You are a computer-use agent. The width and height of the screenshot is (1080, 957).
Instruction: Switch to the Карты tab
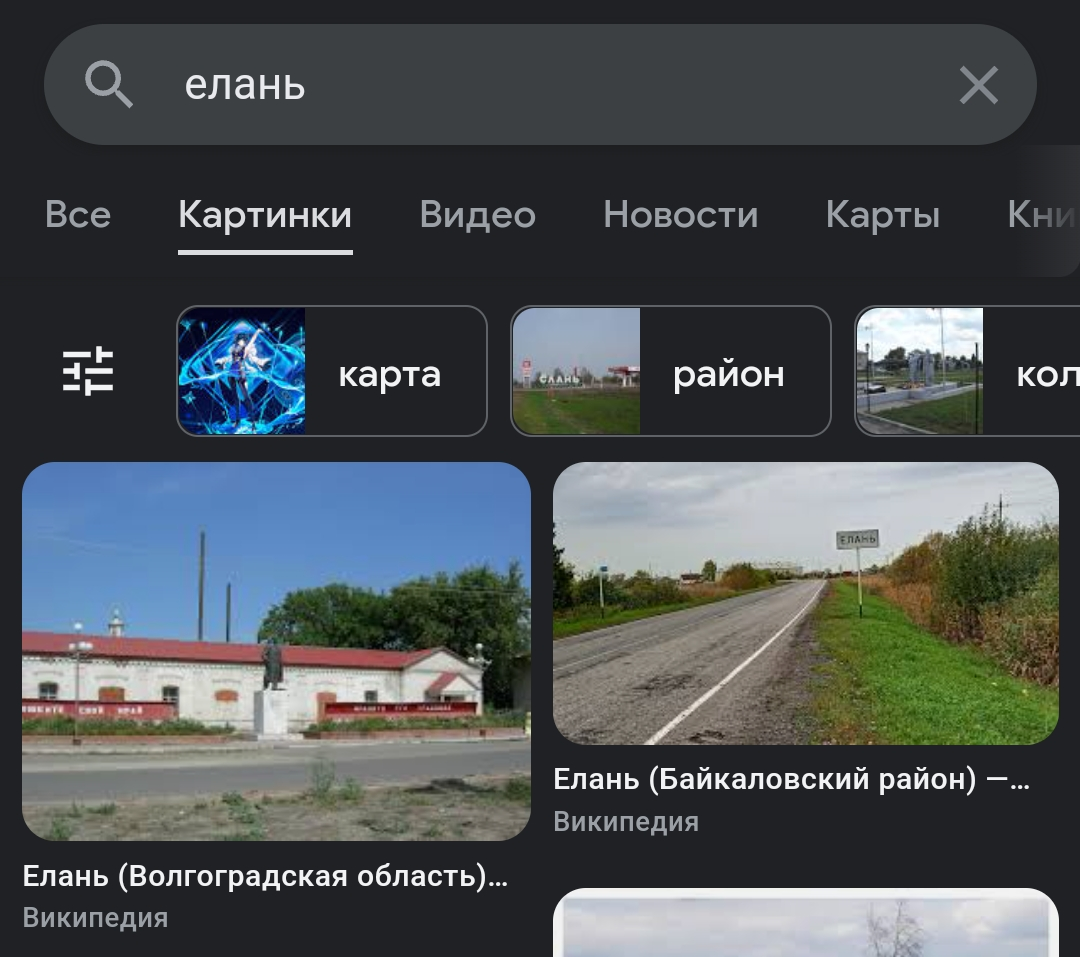(882, 215)
